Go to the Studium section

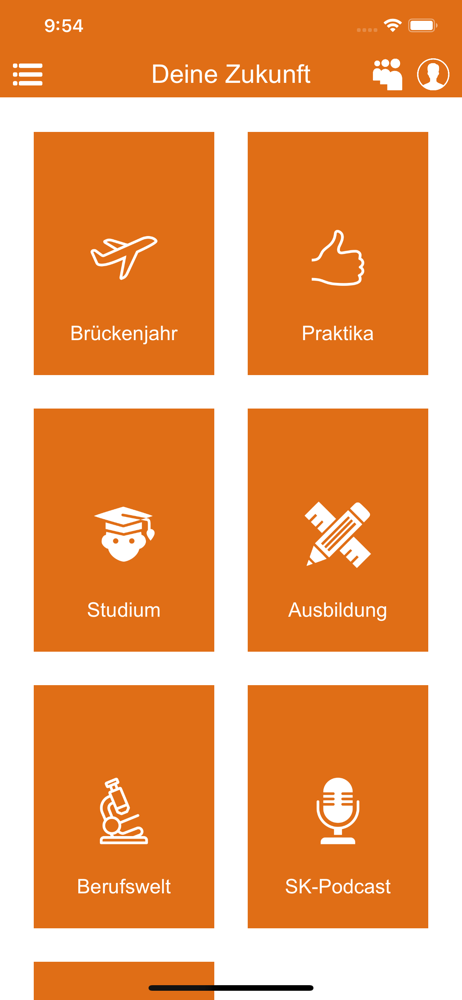(x=124, y=530)
